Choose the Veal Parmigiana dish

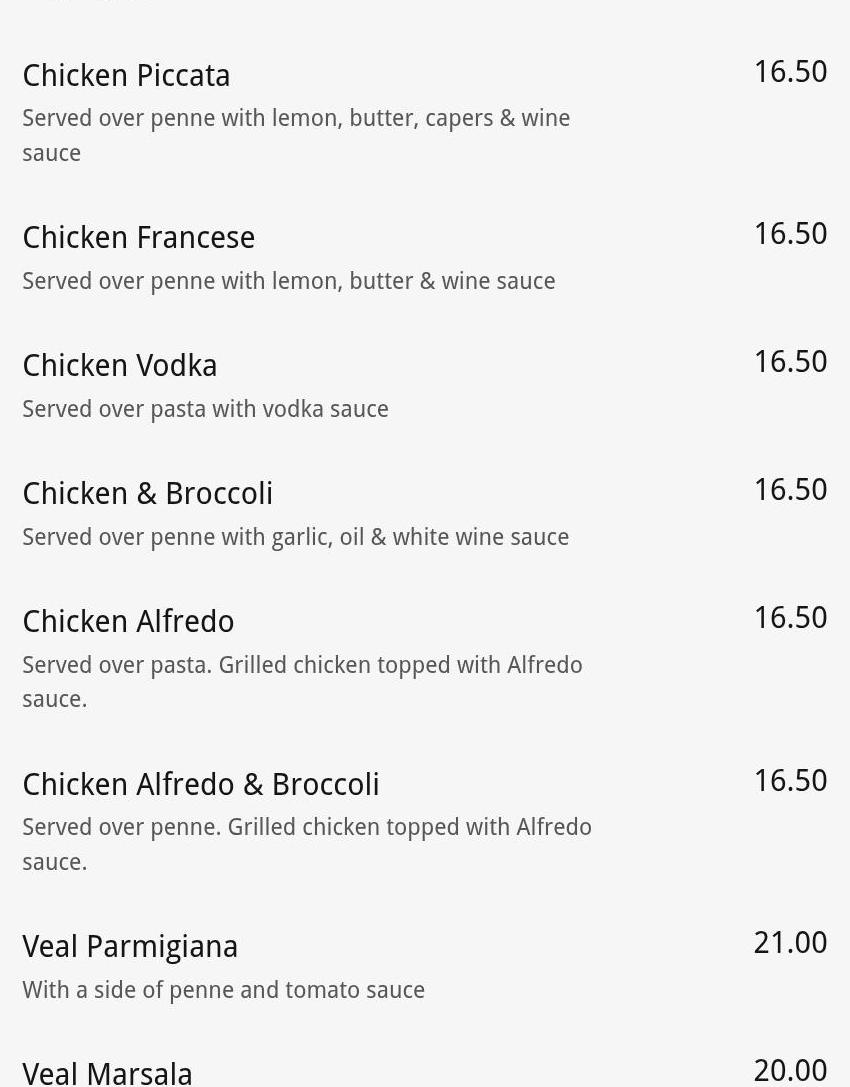point(130,947)
